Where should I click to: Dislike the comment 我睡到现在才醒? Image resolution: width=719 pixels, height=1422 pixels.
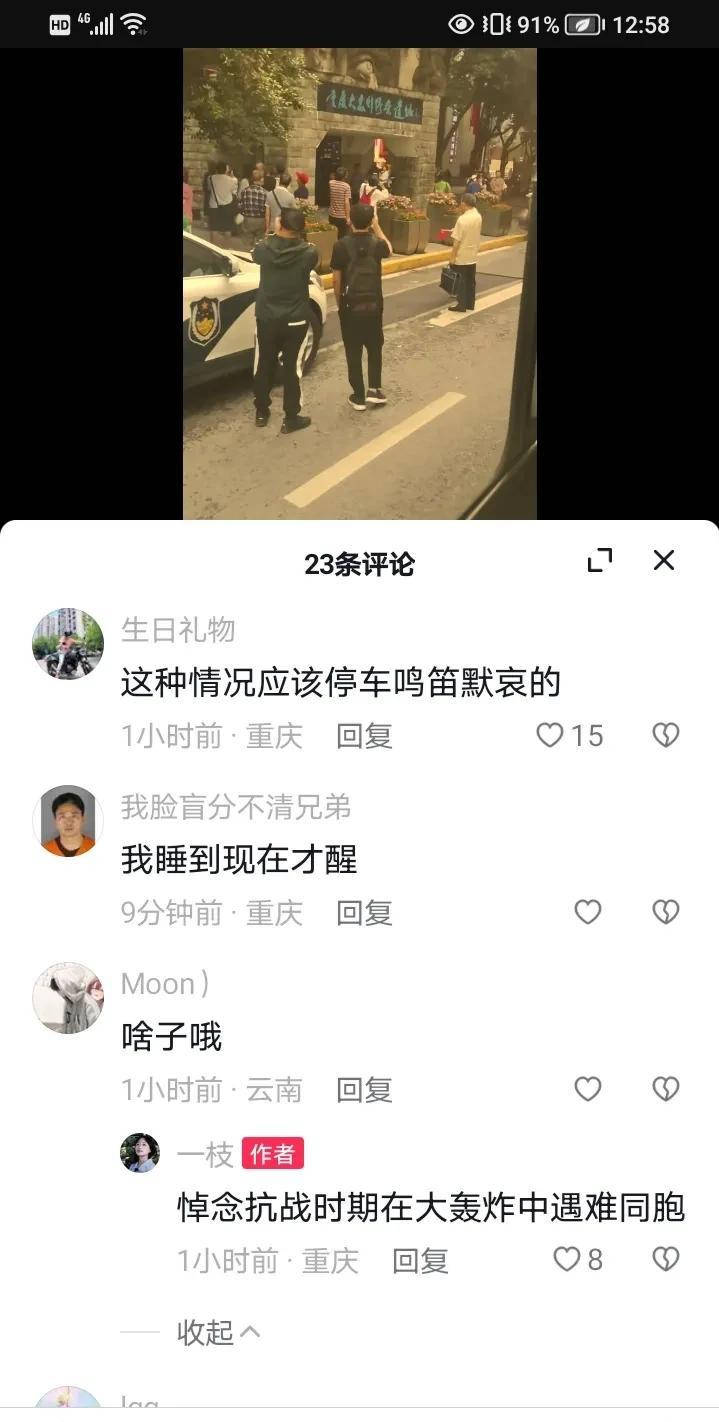[x=666, y=912]
